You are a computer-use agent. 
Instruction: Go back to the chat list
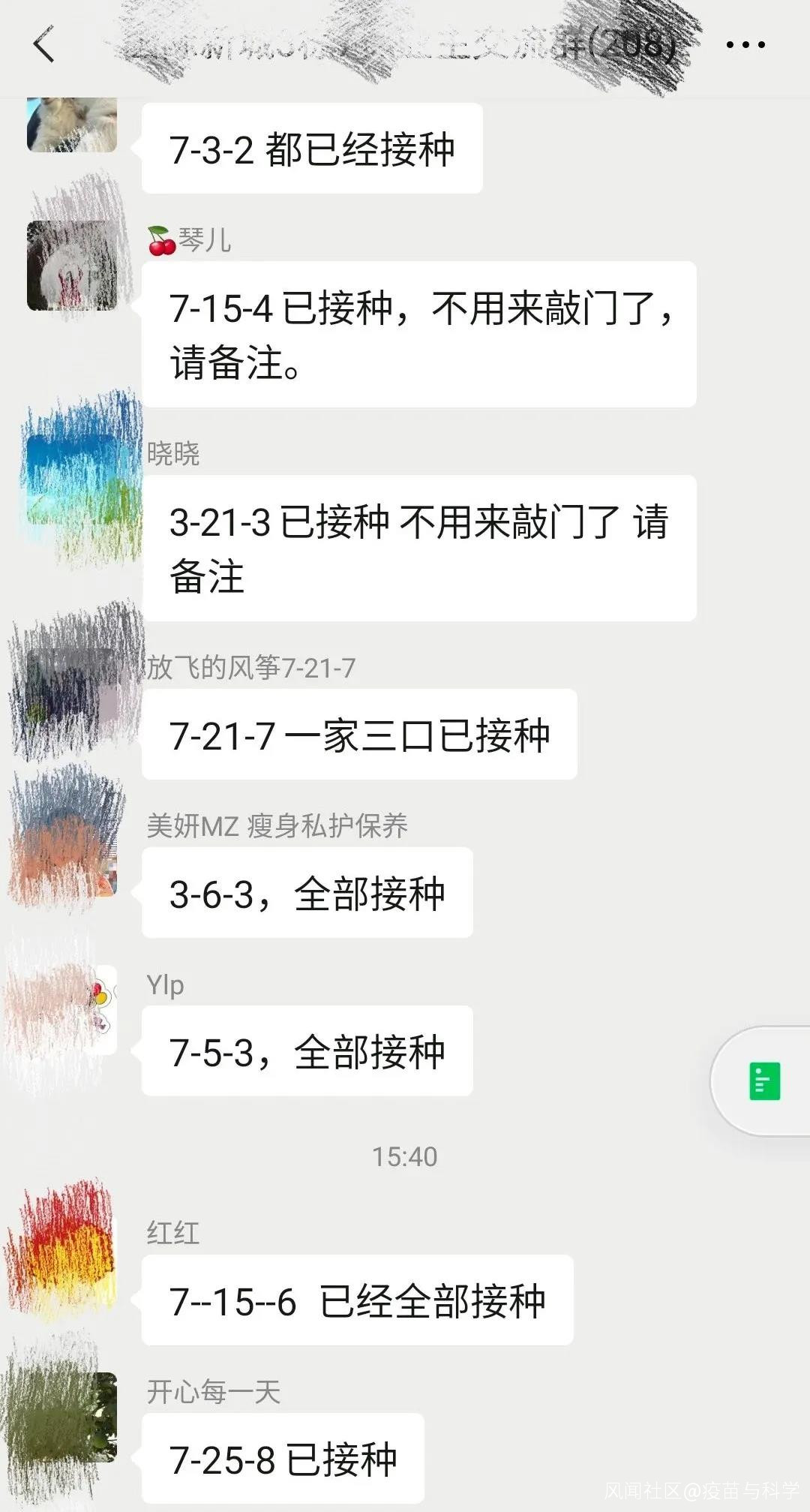(44, 44)
